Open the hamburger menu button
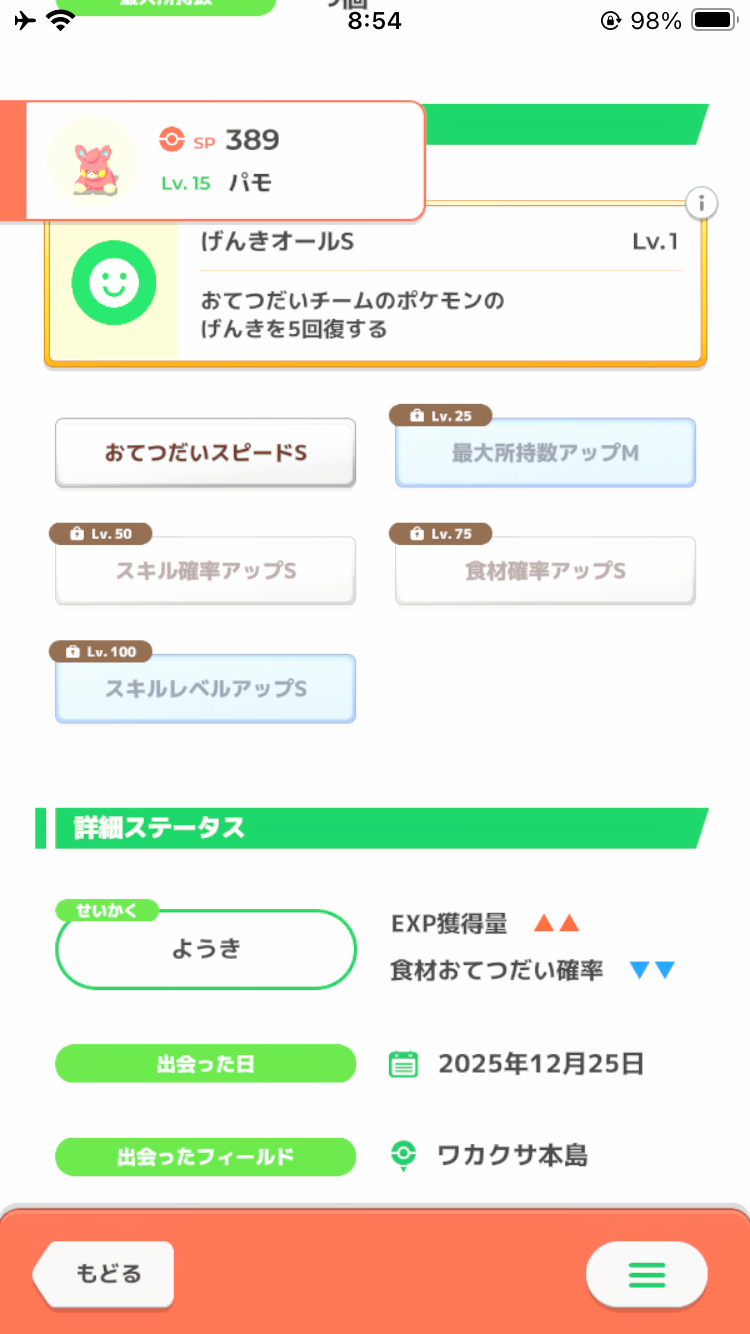 (x=646, y=1274)
